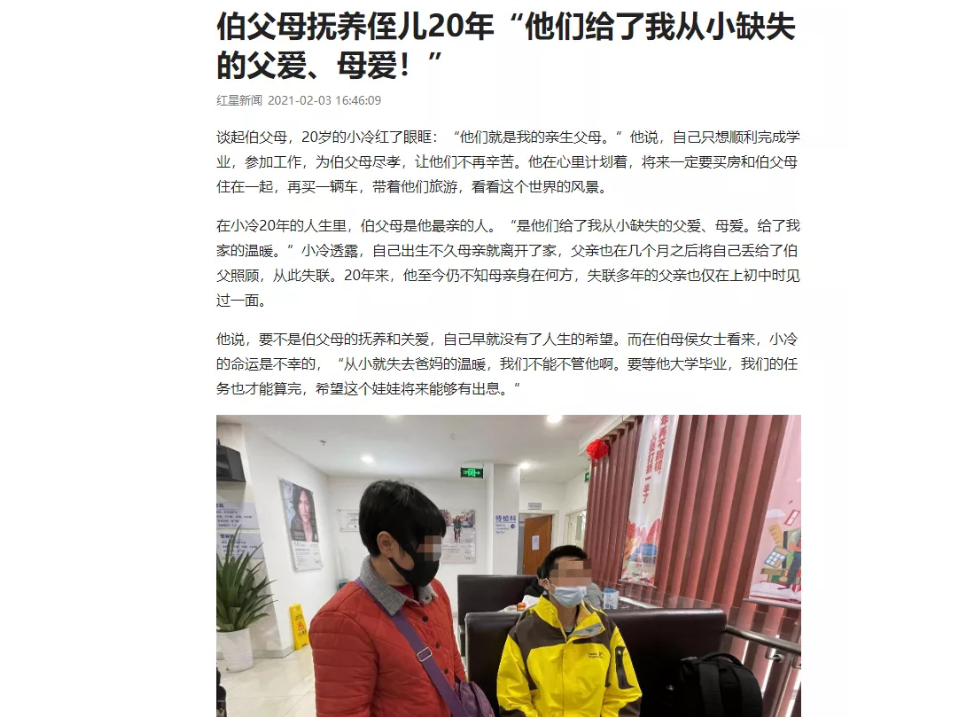Open the article photo of the two people
Screen dimensions: 957x724
pos(508,566)
